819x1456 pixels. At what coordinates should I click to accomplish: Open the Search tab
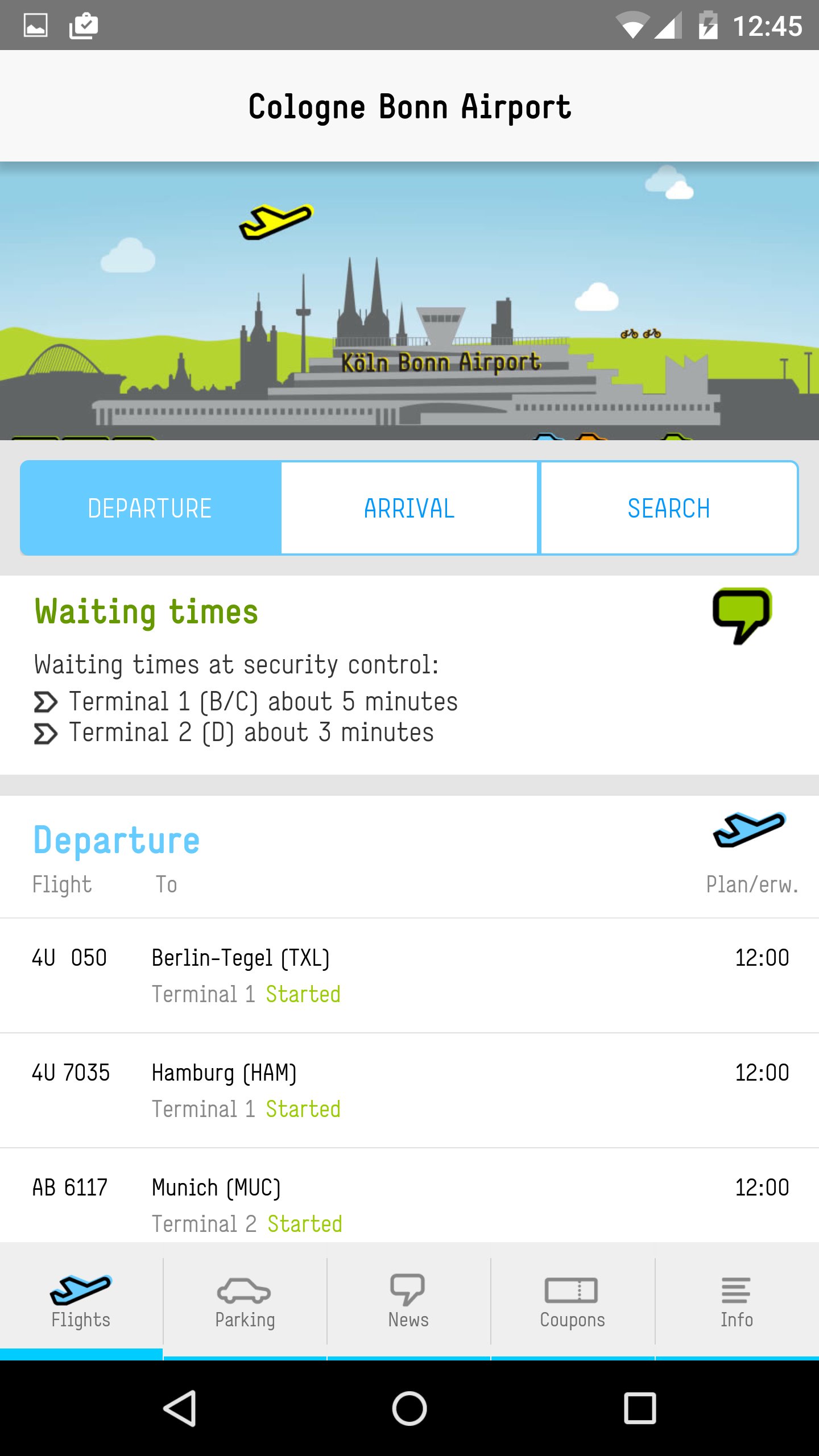pyautogui.click(x=669, y=508)
